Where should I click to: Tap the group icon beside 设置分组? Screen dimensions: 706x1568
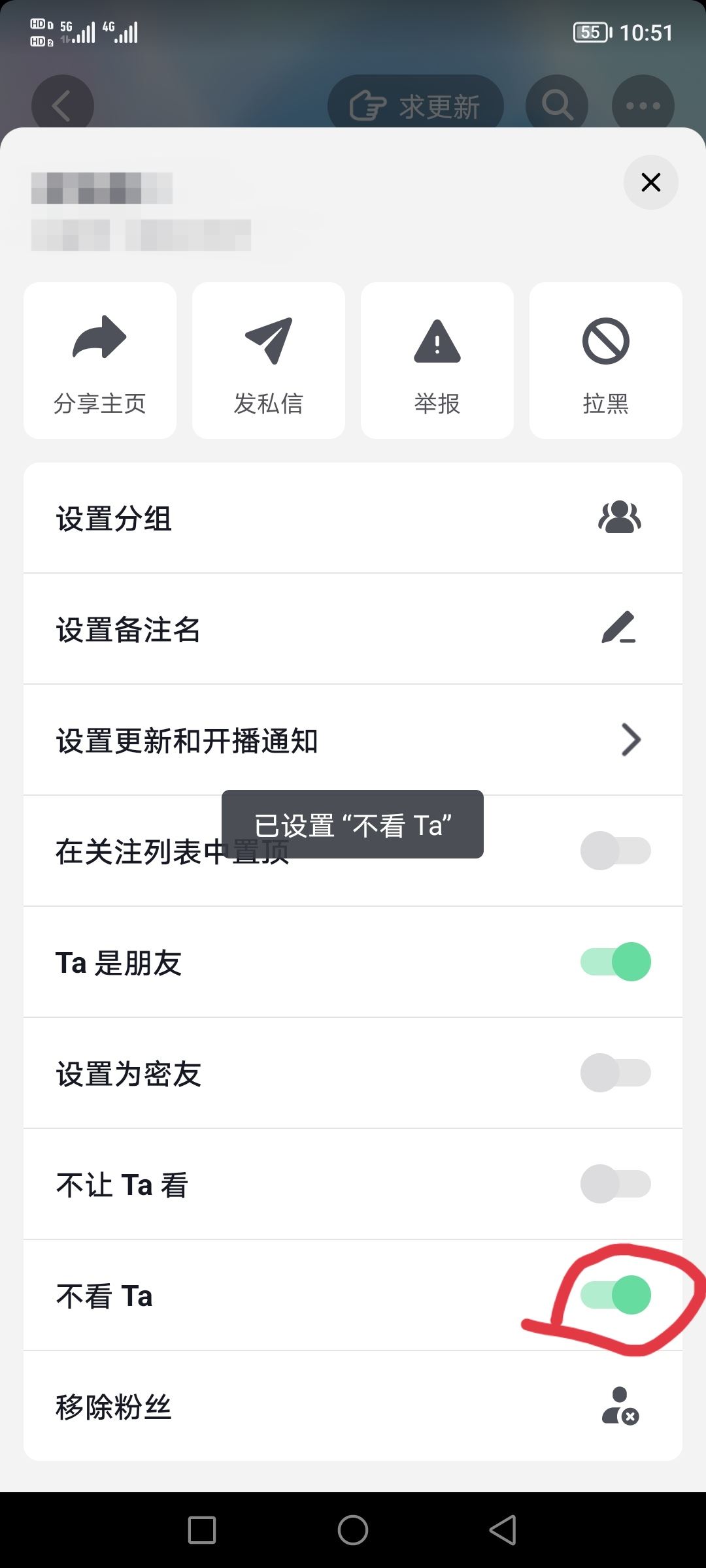[621, 518]
